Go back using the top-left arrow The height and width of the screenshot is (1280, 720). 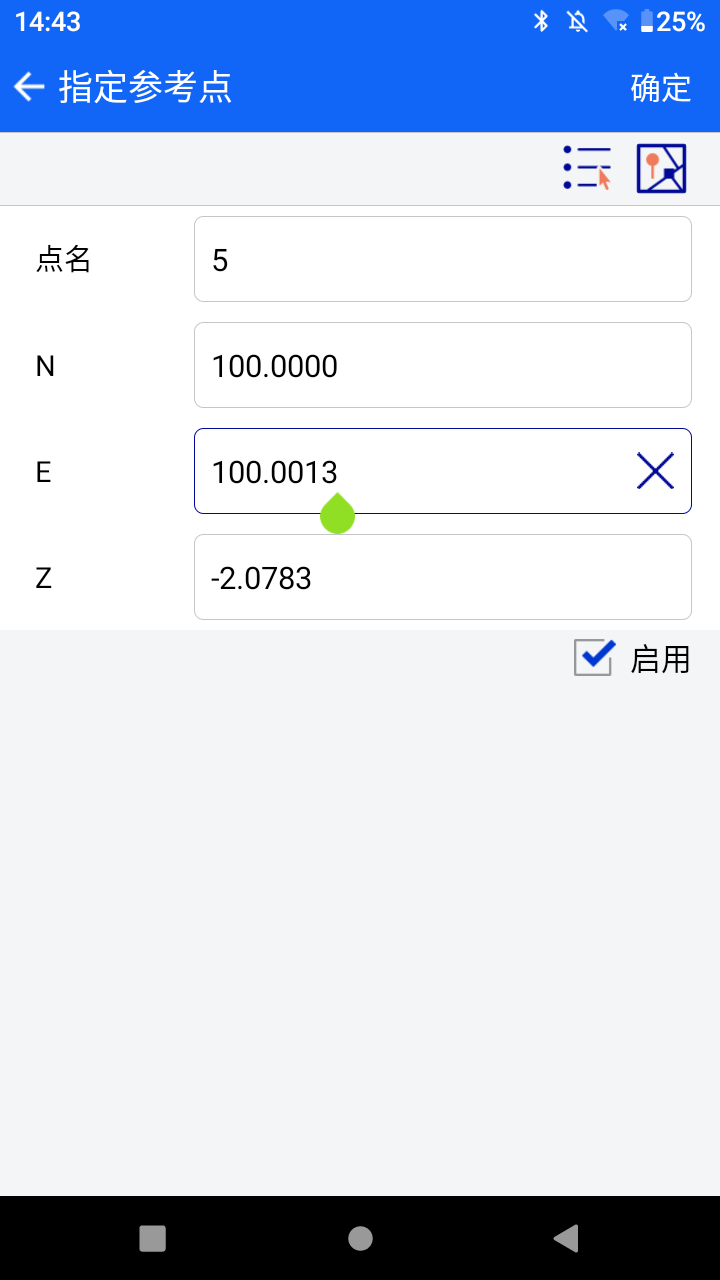click(x=29, y=88)
